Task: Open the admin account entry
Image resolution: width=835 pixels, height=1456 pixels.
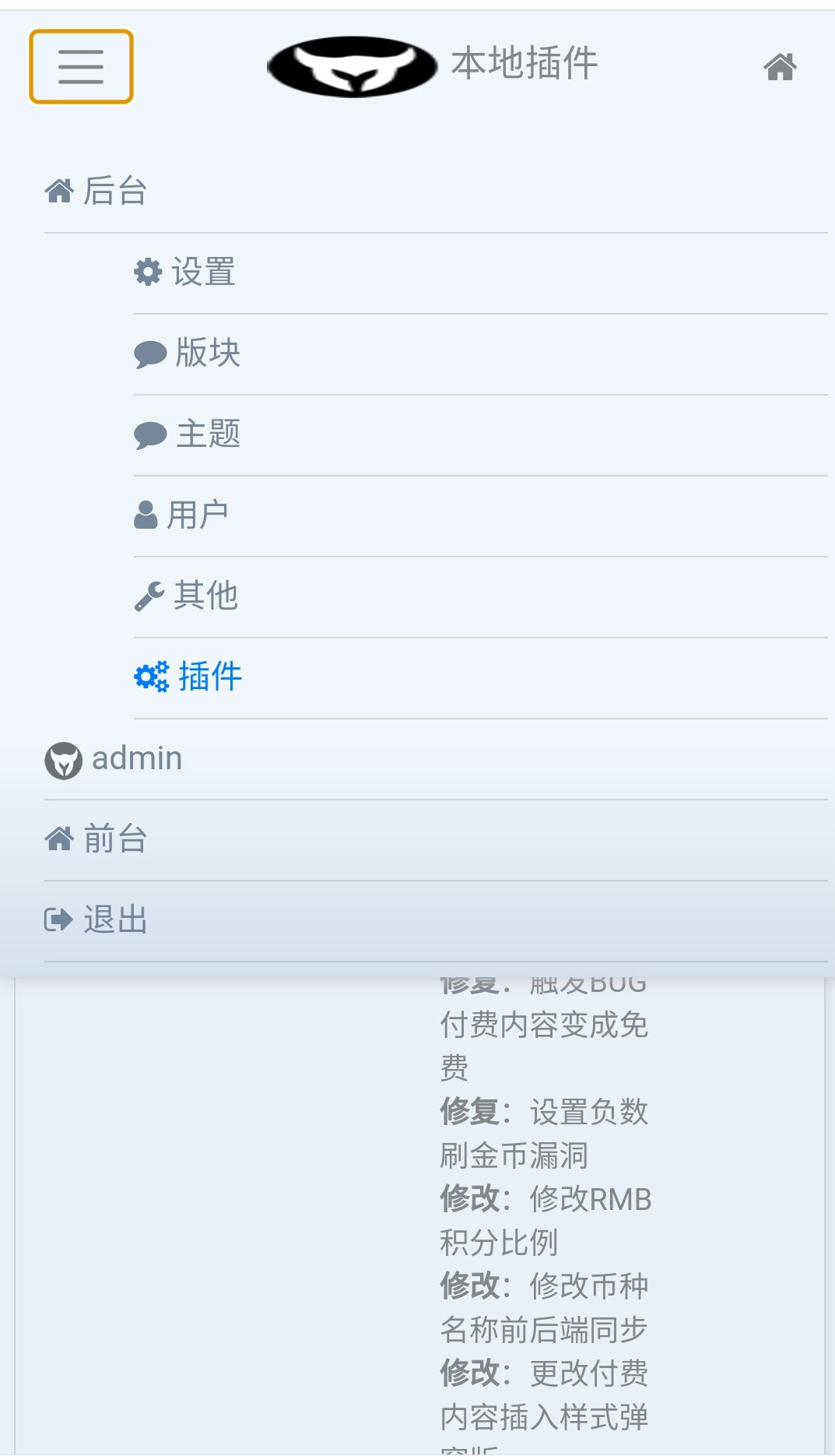Action: tap(114, 759)
